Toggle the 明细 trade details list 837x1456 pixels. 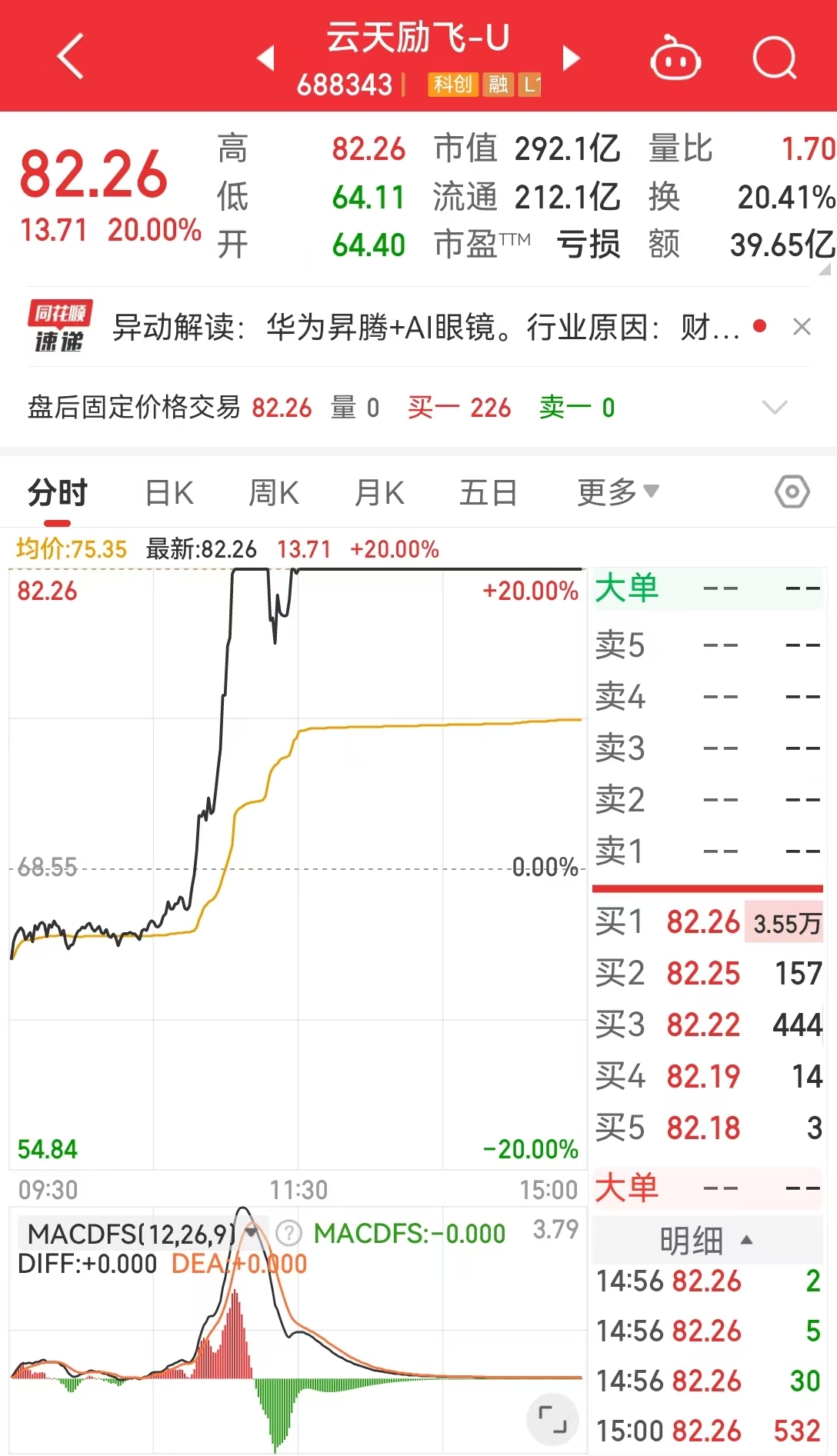pyautogui.click(x=706, y=1240)
